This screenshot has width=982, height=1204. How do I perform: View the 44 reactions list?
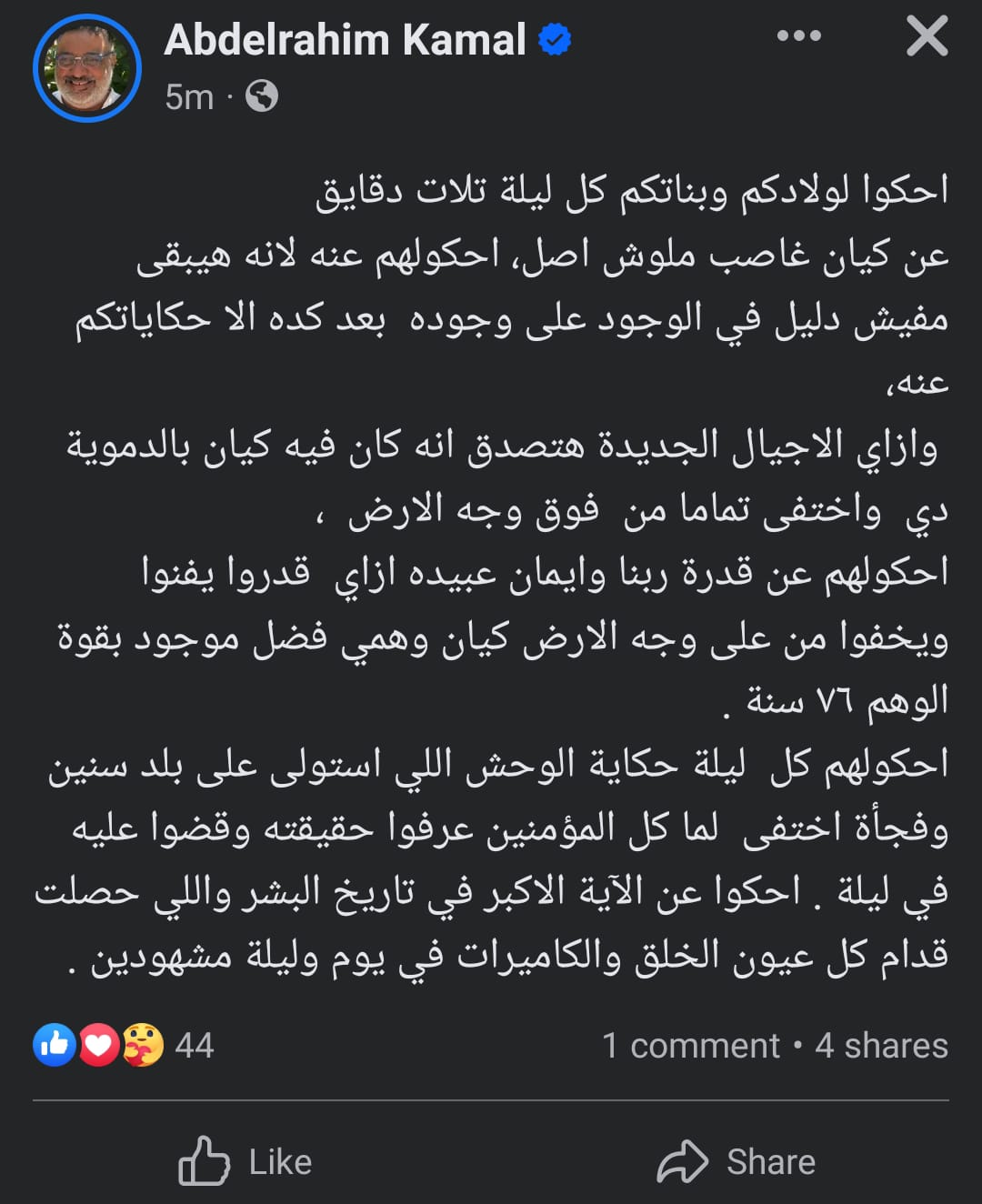[x=125, y=1045]
